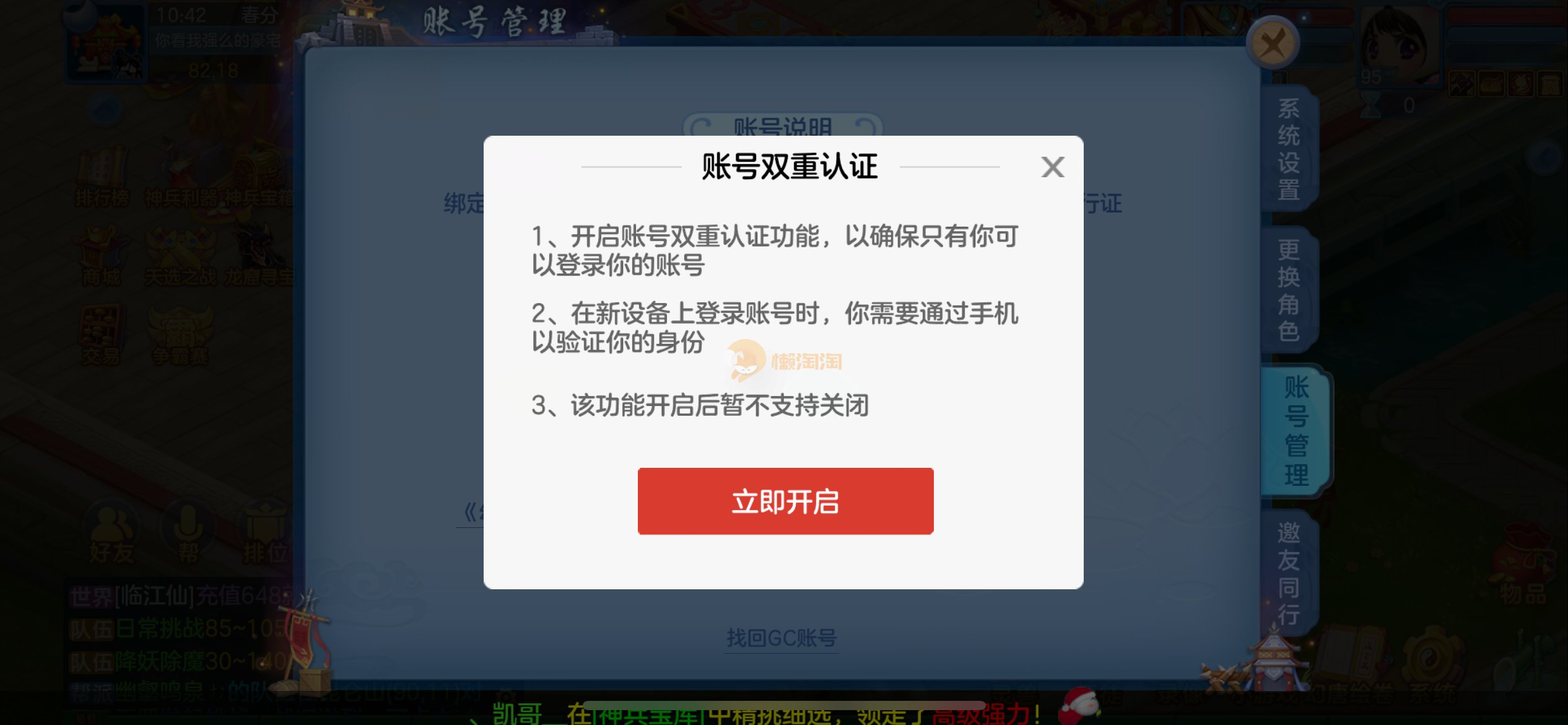The image size is (1568, 725).
Task: Close the 账号管理 panel
Action: coord(1272,43)
